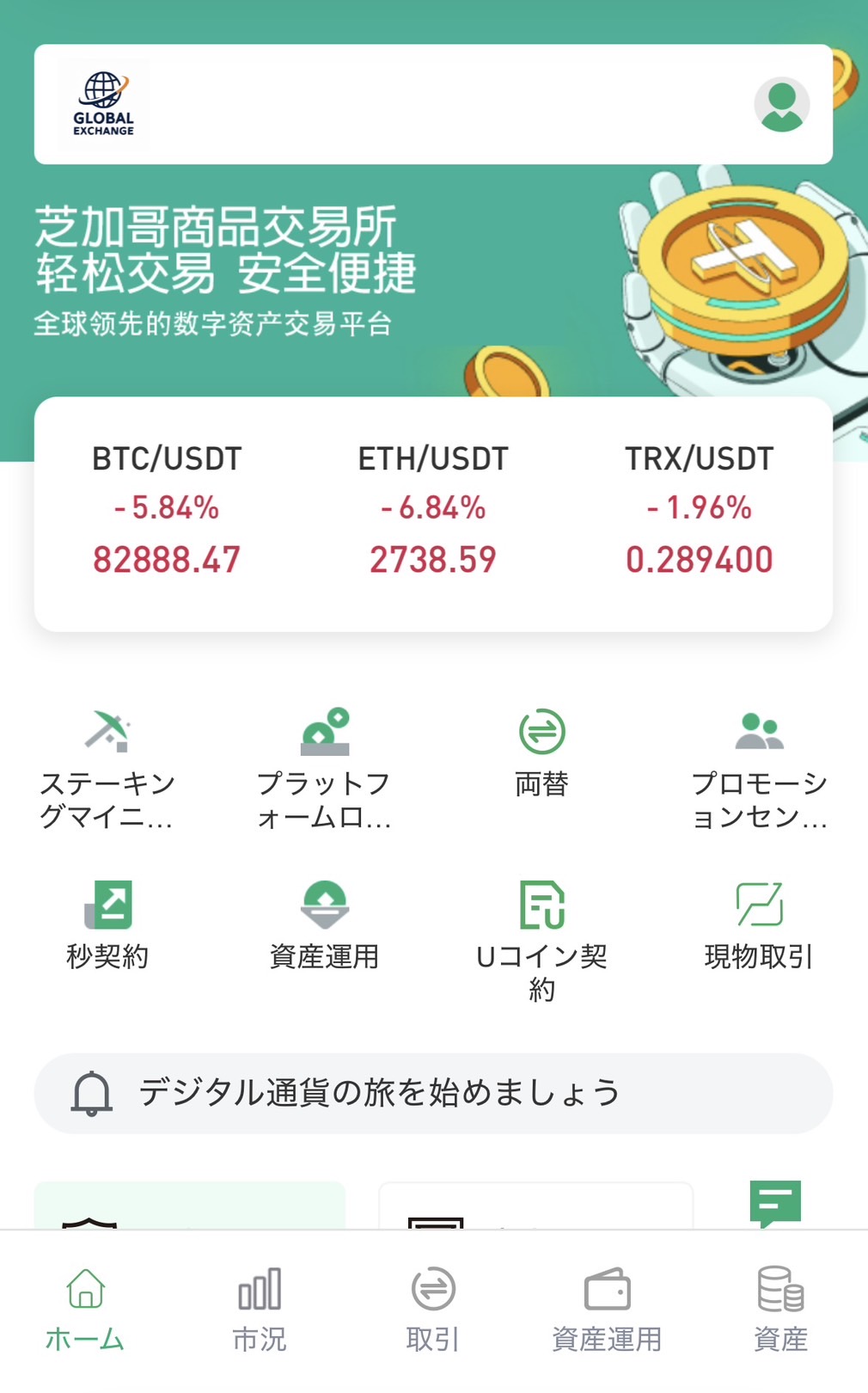Switch to the ホーム tab
868x1393 pixels.
(85, 1309)
